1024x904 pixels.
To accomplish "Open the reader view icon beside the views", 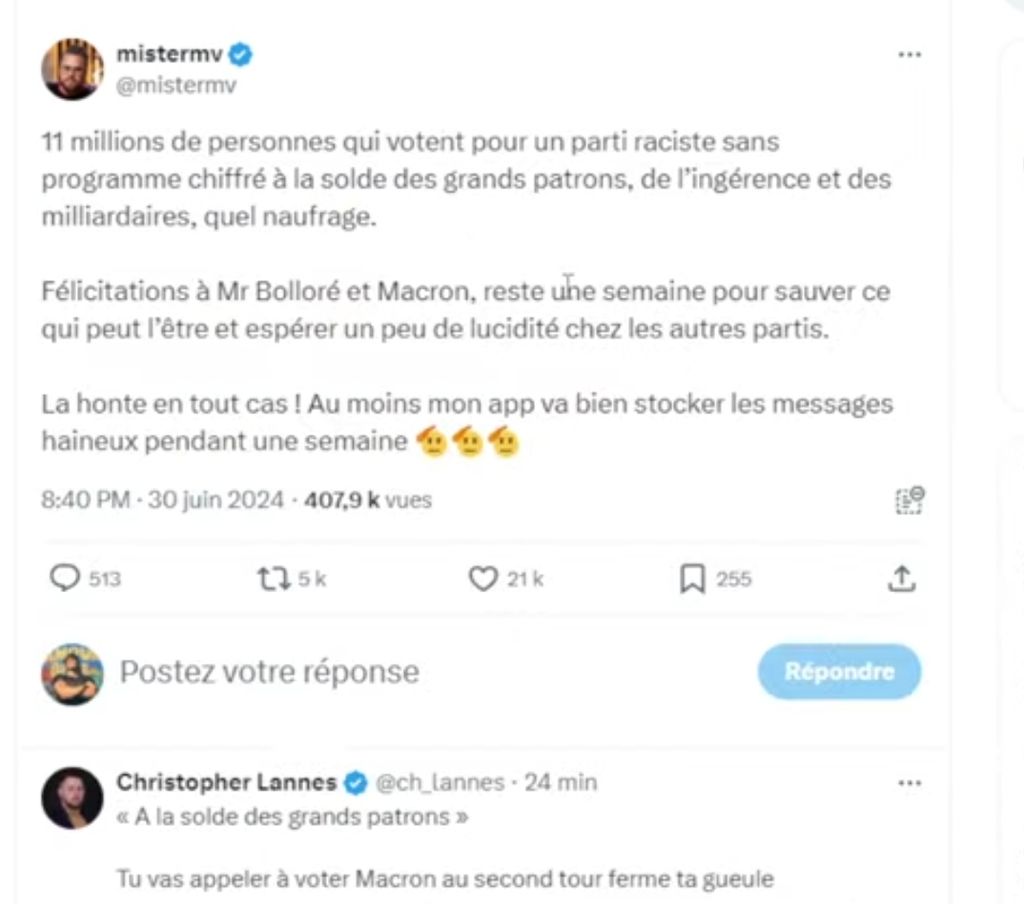I will point(908,499).
